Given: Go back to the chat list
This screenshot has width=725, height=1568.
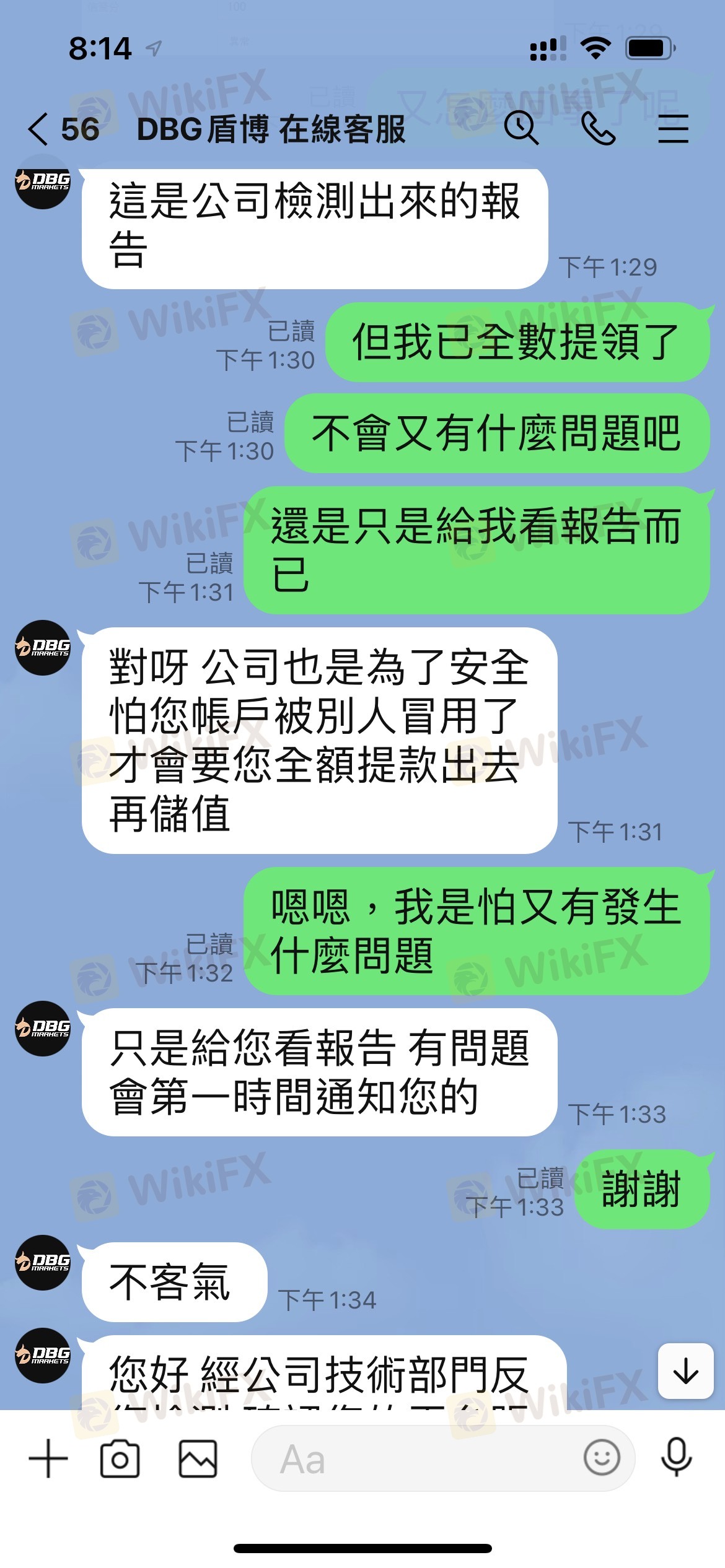Looking at the screenshot, I should (x=38, y=129).
